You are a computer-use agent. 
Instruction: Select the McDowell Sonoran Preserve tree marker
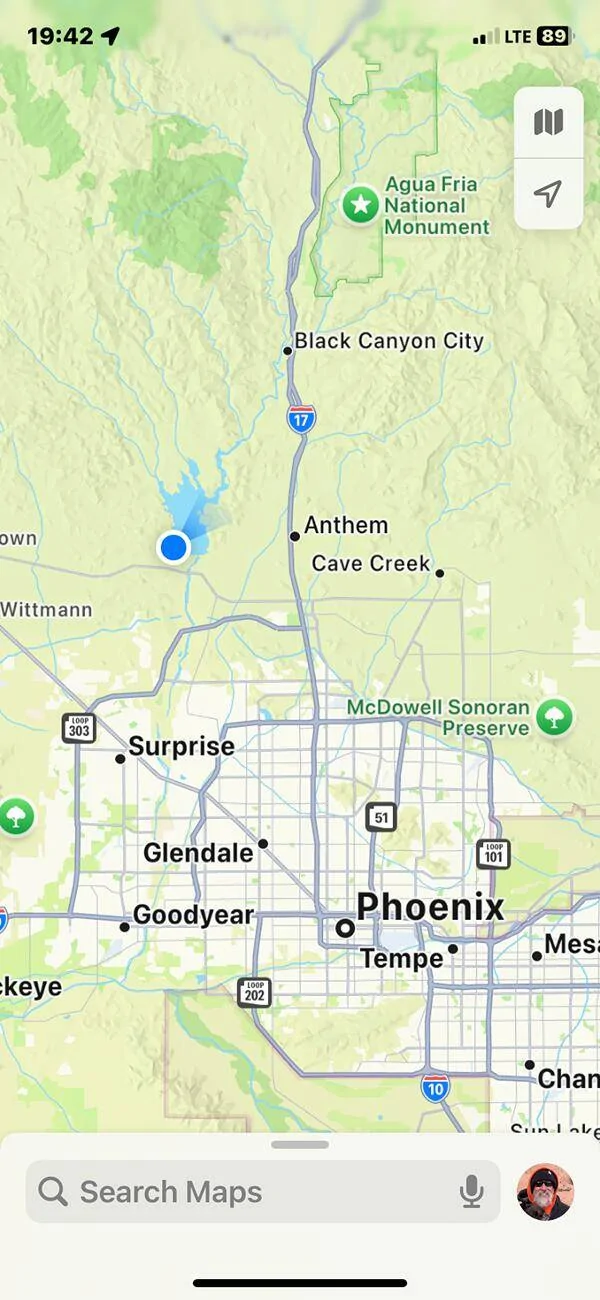coord(554,717)
